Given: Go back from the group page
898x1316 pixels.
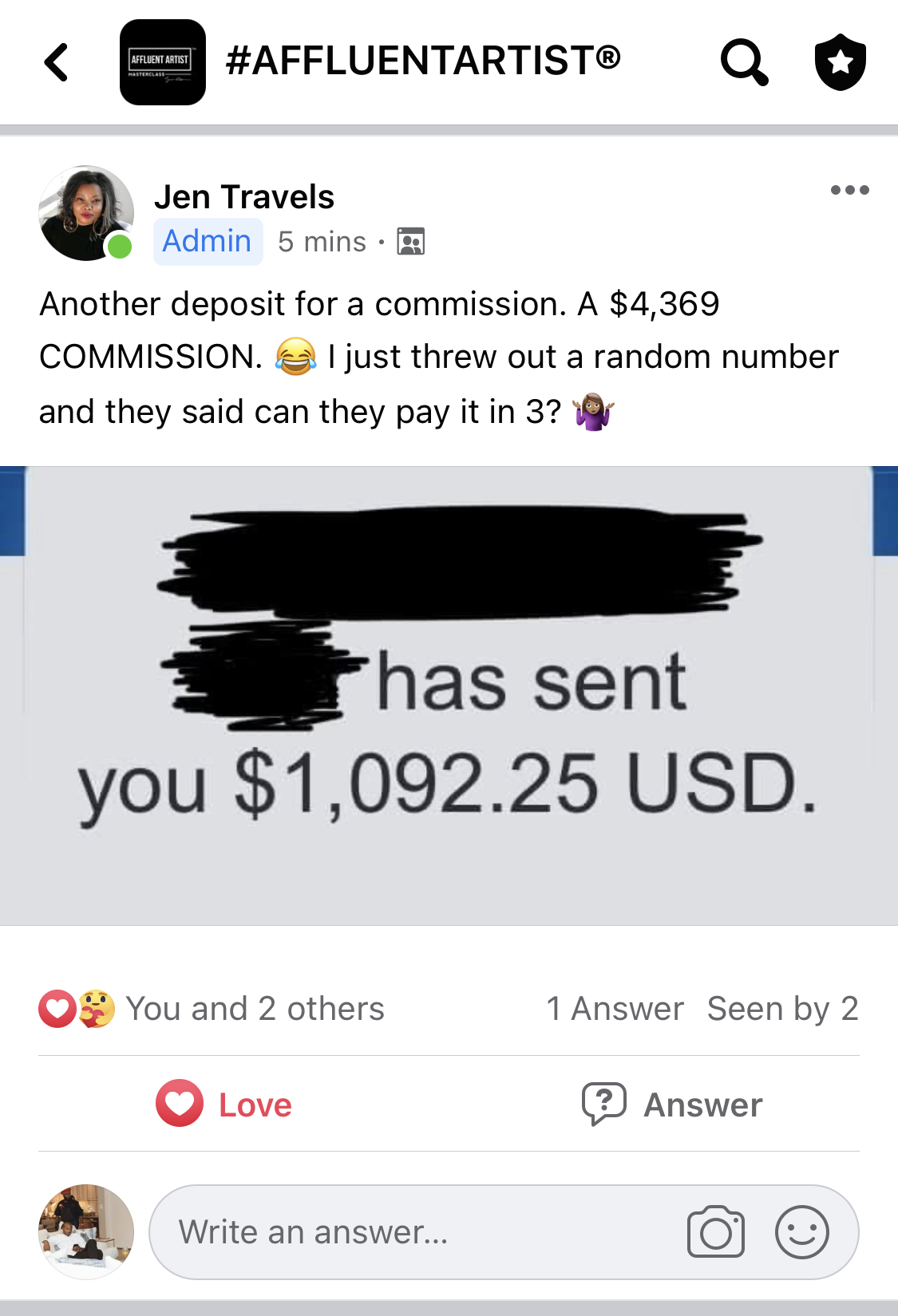Looking at the screenshot, I should tap(56, 62).
